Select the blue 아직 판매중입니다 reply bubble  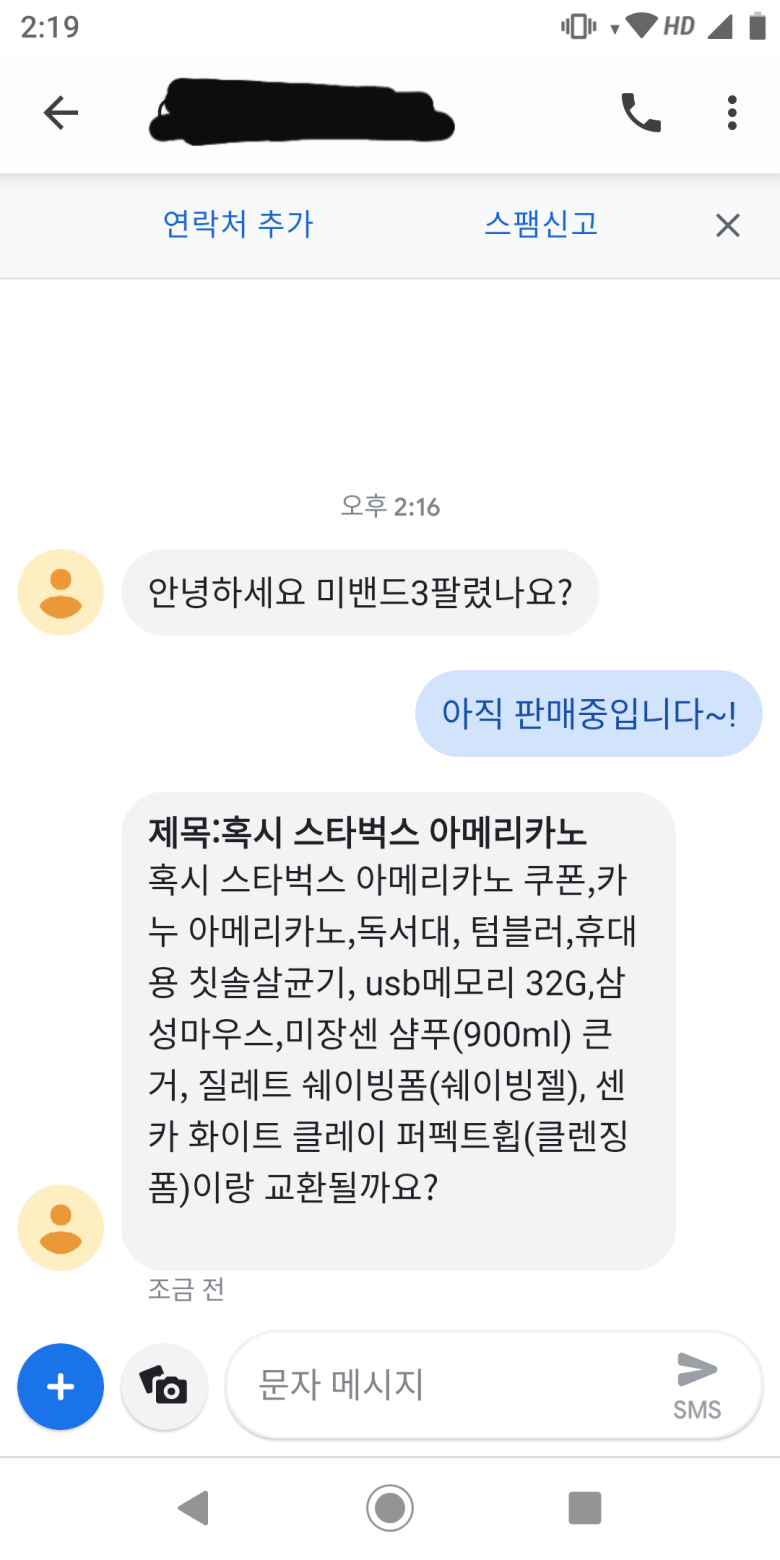coord(587,713)
